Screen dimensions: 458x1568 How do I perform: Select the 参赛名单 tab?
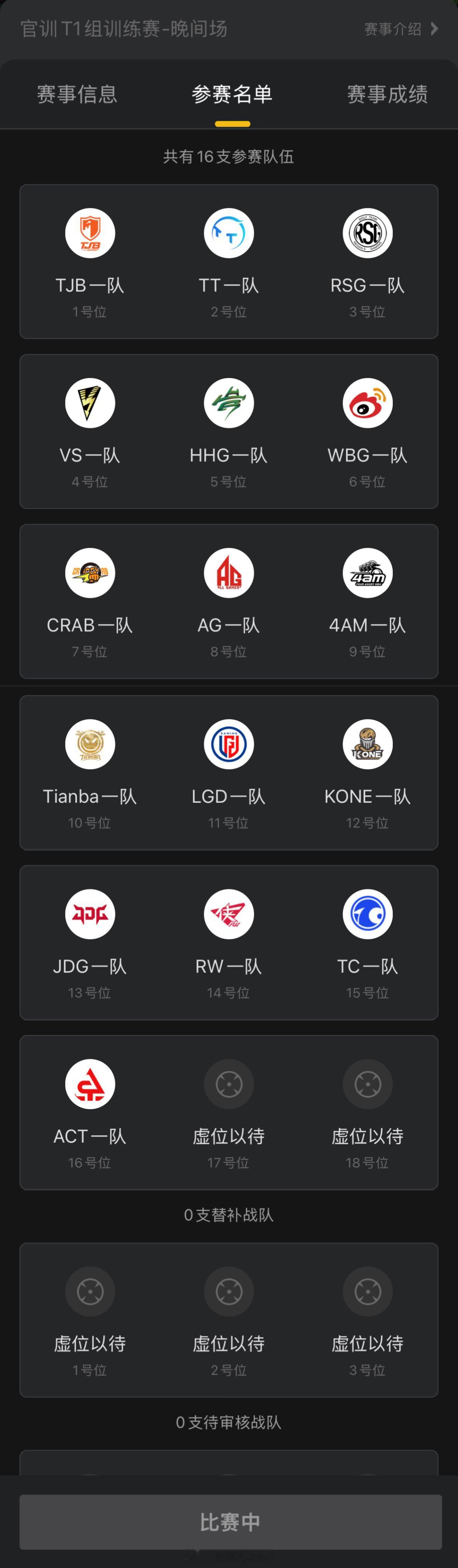(232, 94)
